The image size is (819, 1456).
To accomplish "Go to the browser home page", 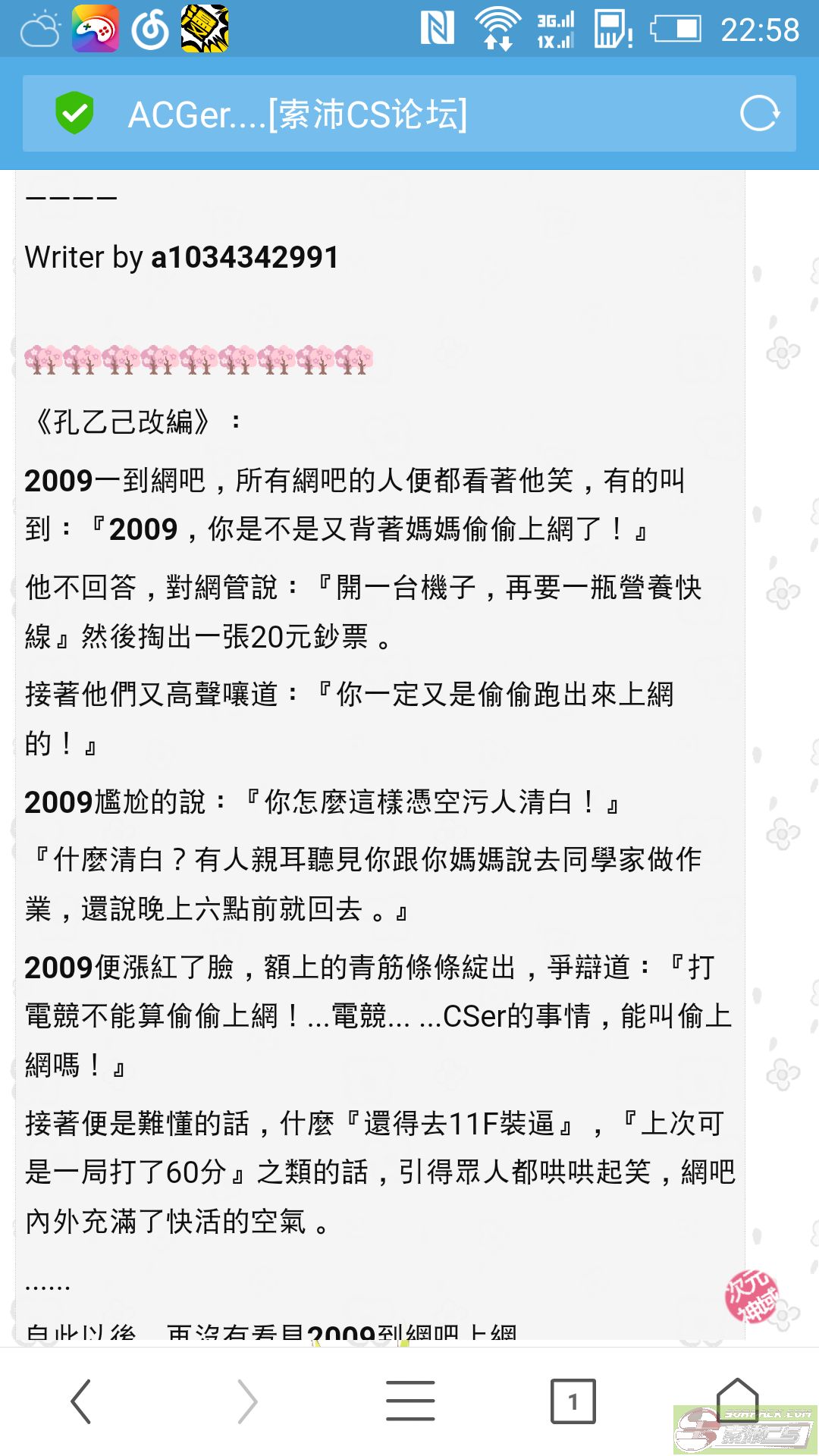I will (x=737, y=1399).
